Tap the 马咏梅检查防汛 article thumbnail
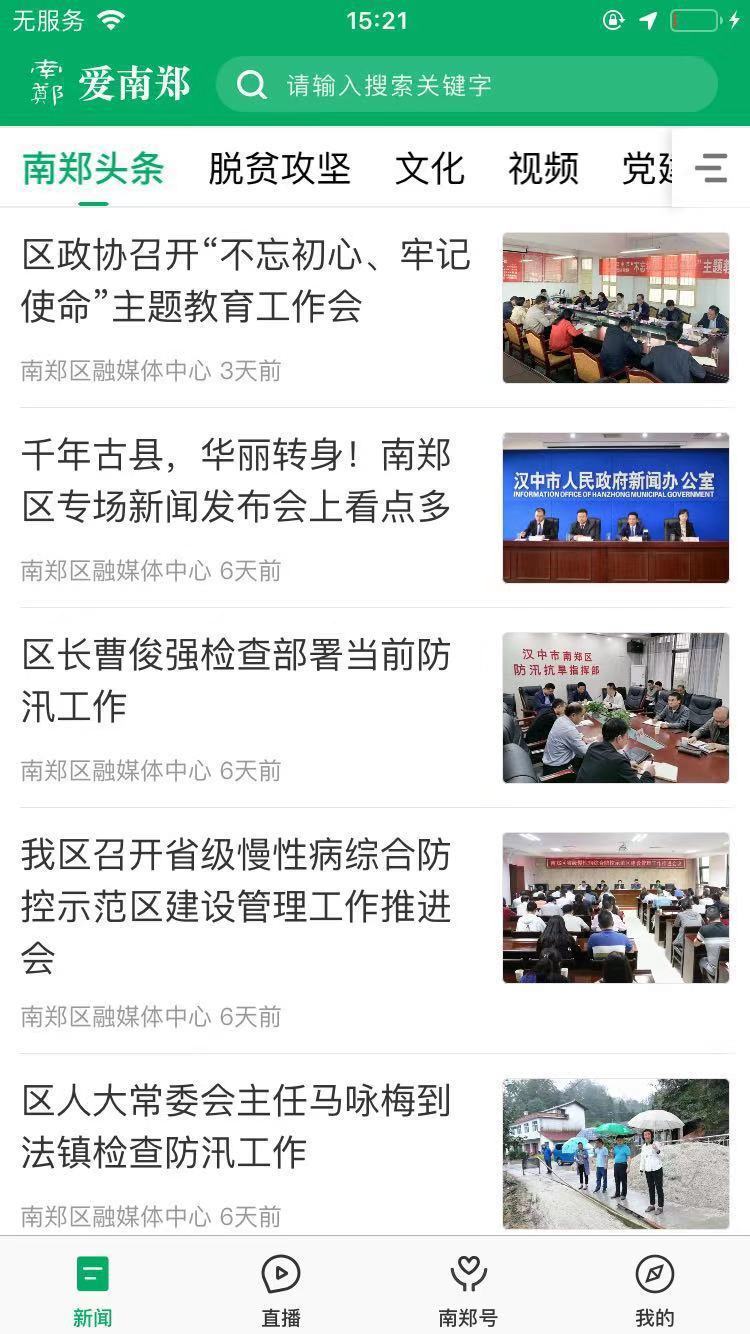Viewport: 750px width, 1334px height. click(x=616, y=1152)
